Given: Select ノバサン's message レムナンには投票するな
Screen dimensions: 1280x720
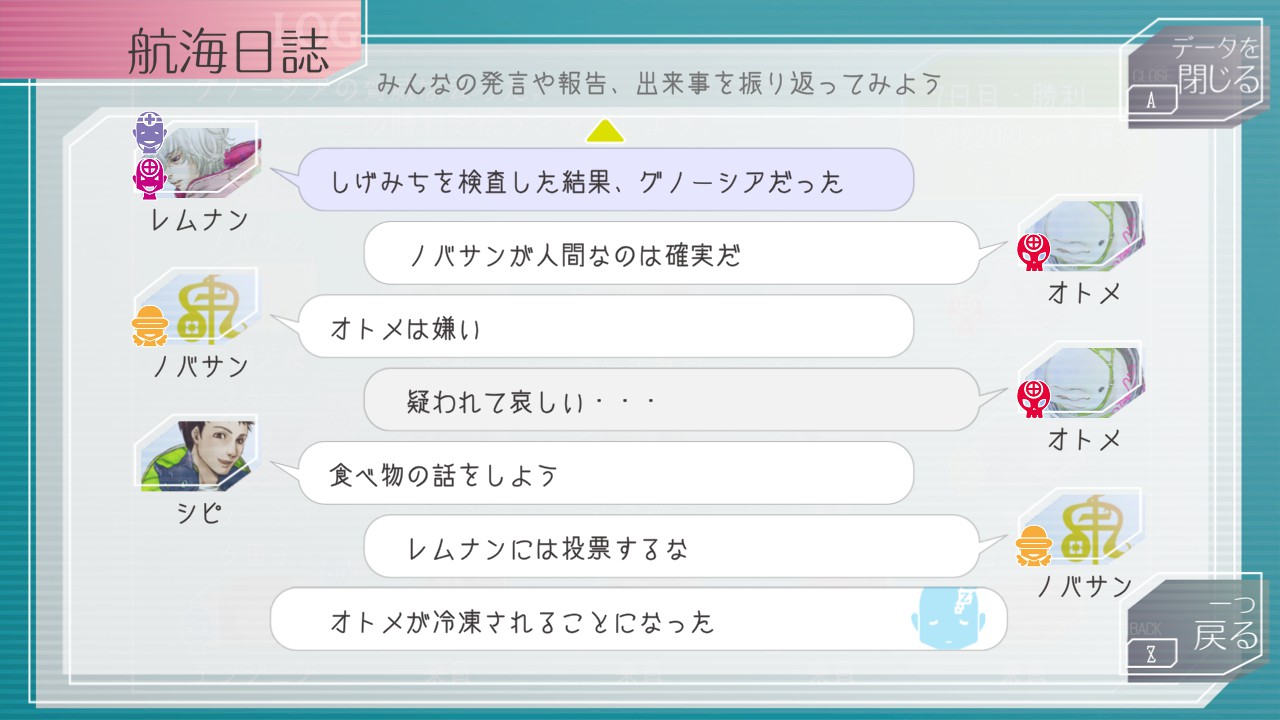Looking at the screenshot, I should (670, 546).
